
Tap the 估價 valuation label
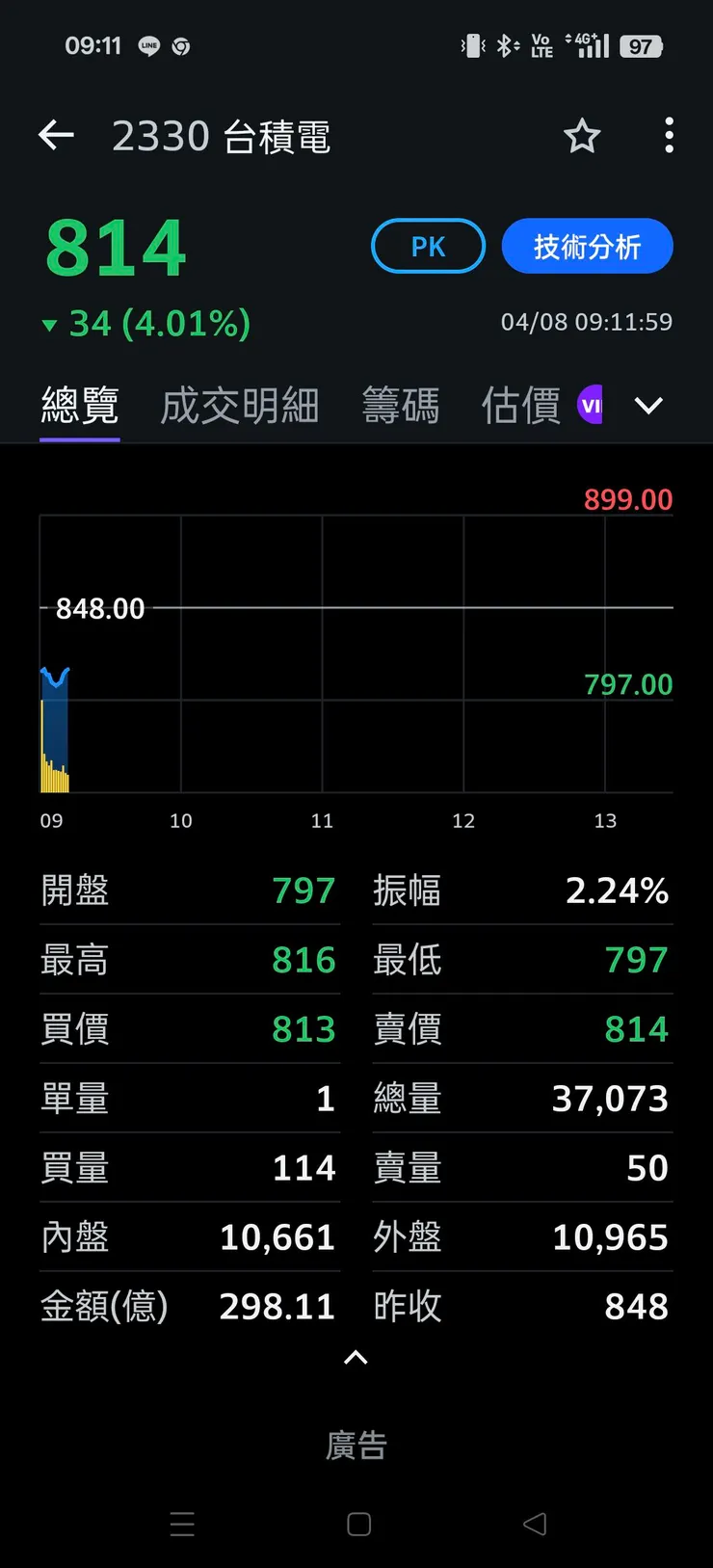click(x=519, y=405)
